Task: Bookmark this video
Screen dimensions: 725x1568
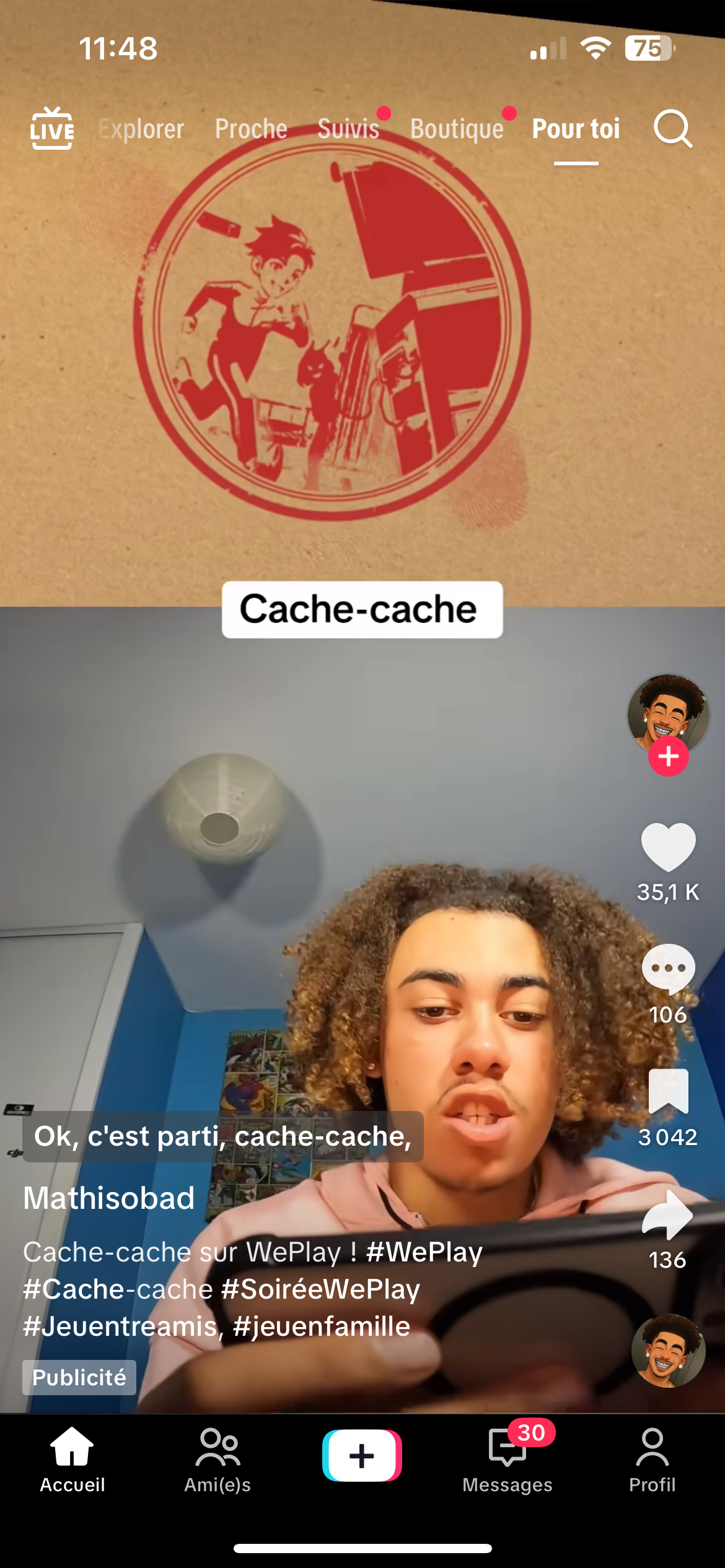Action: pos(668,1091)
